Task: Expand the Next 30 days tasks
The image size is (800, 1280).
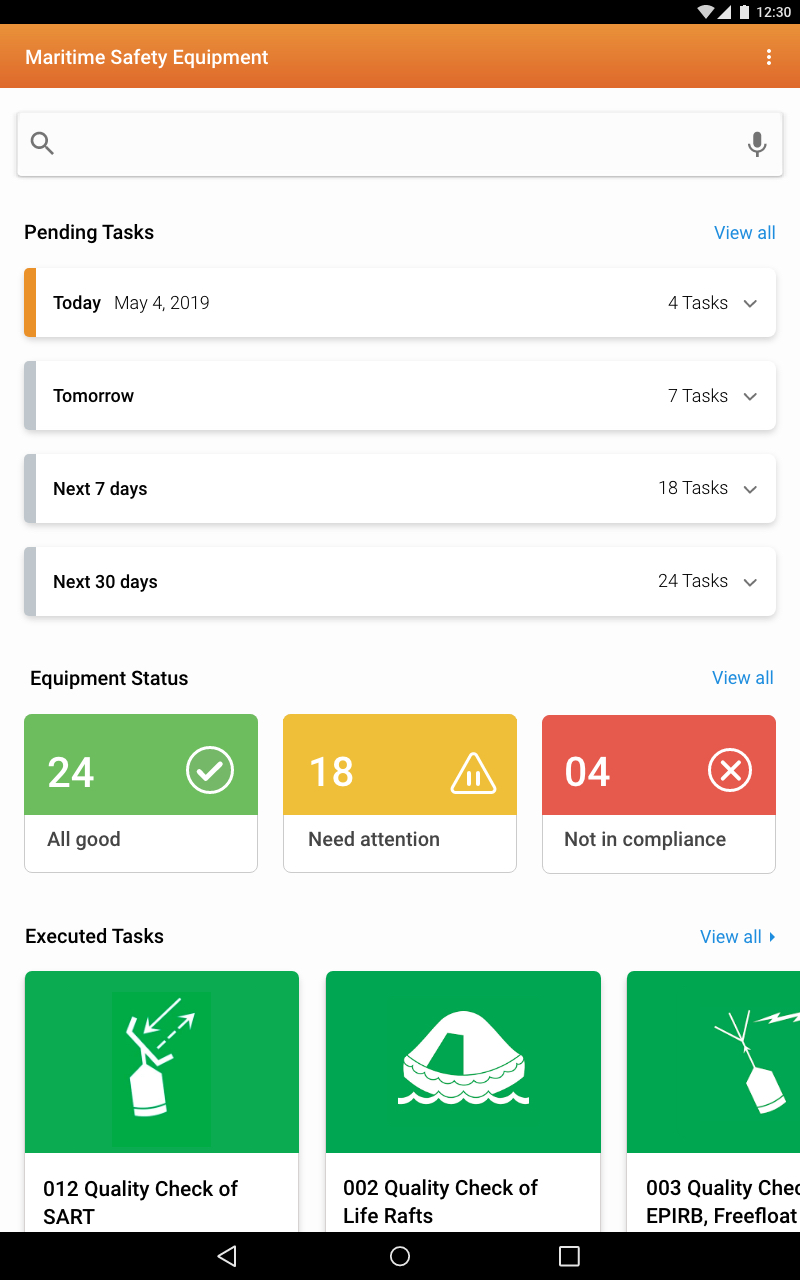Action: tap(400, 582)
